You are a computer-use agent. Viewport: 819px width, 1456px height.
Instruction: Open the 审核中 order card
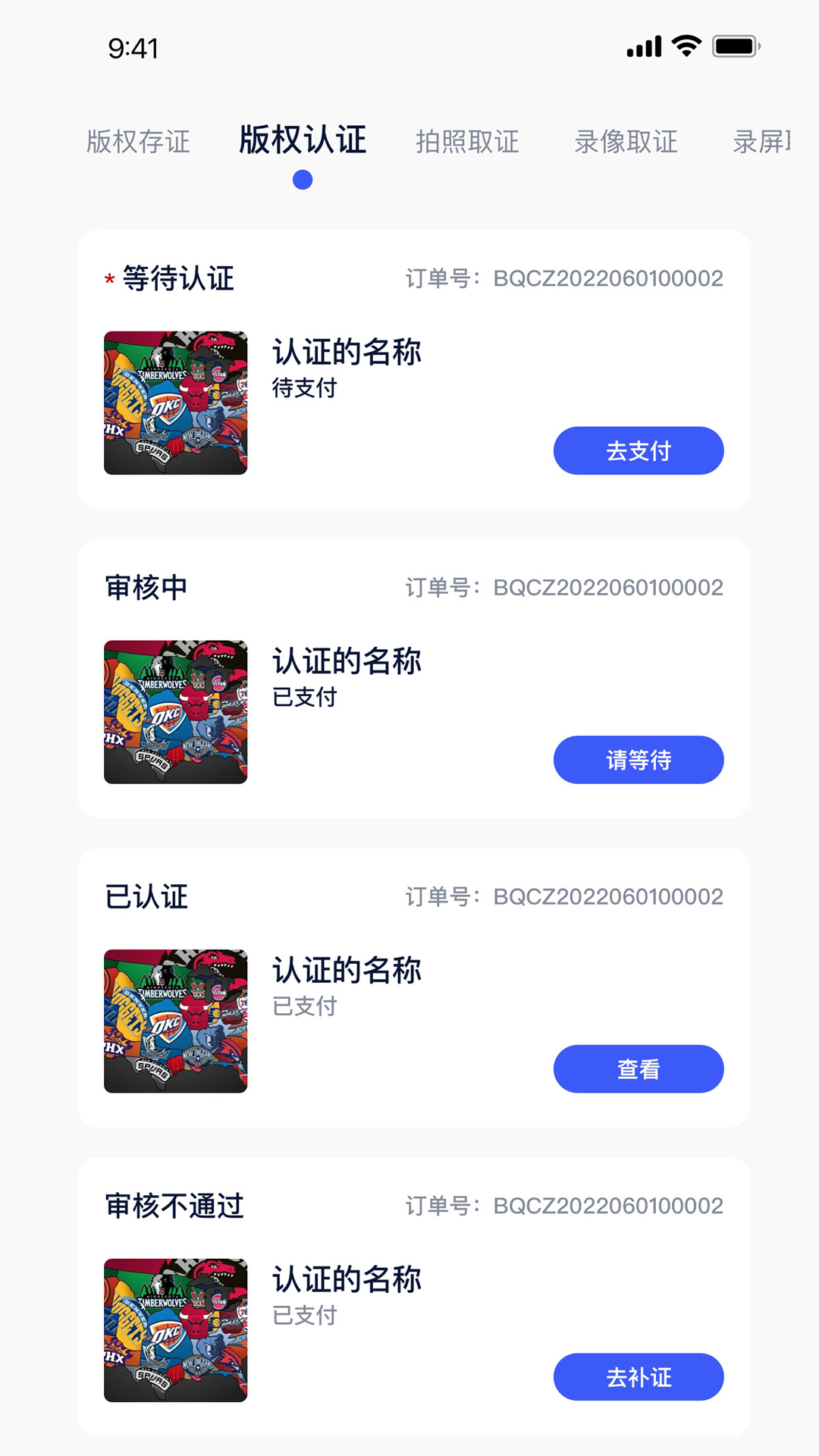(413, 679)
